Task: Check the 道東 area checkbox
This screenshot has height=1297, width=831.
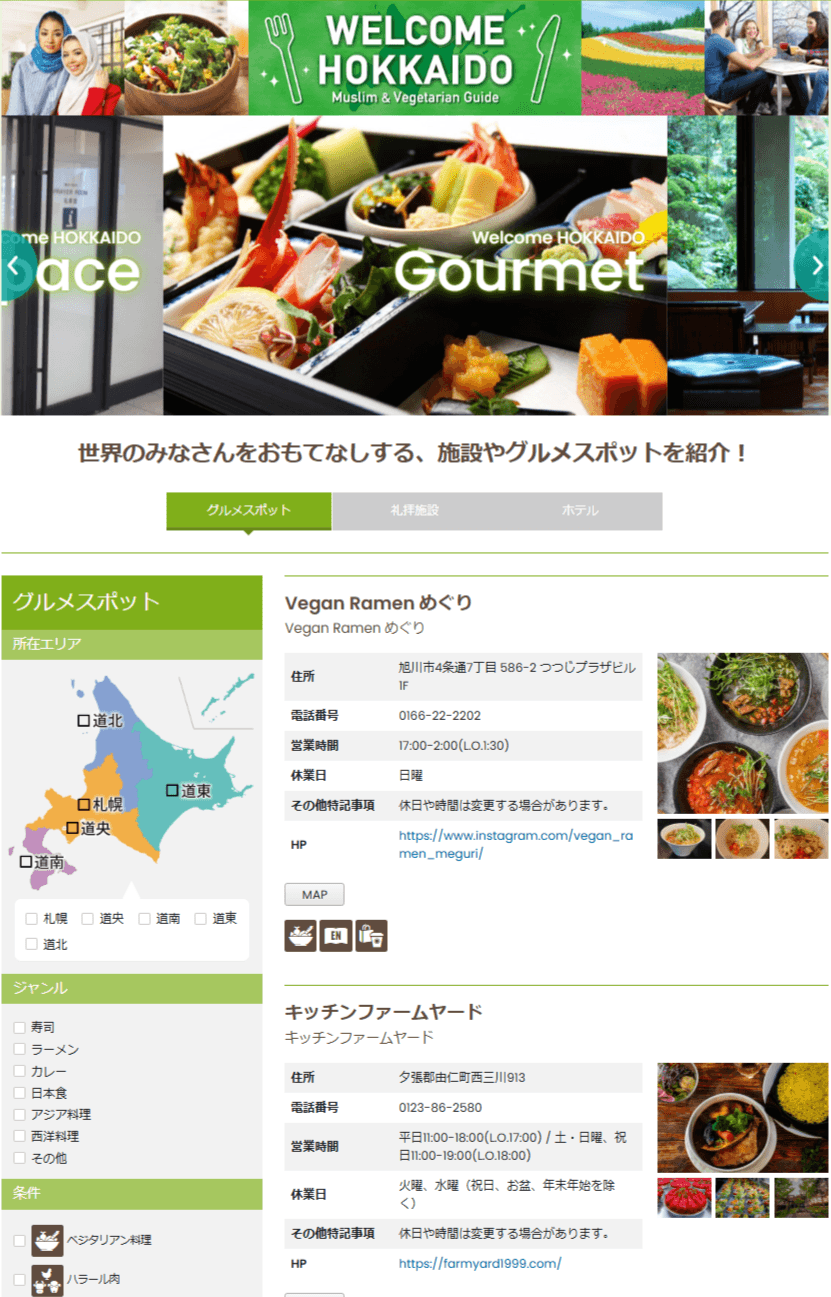Action: click(201, 918)
